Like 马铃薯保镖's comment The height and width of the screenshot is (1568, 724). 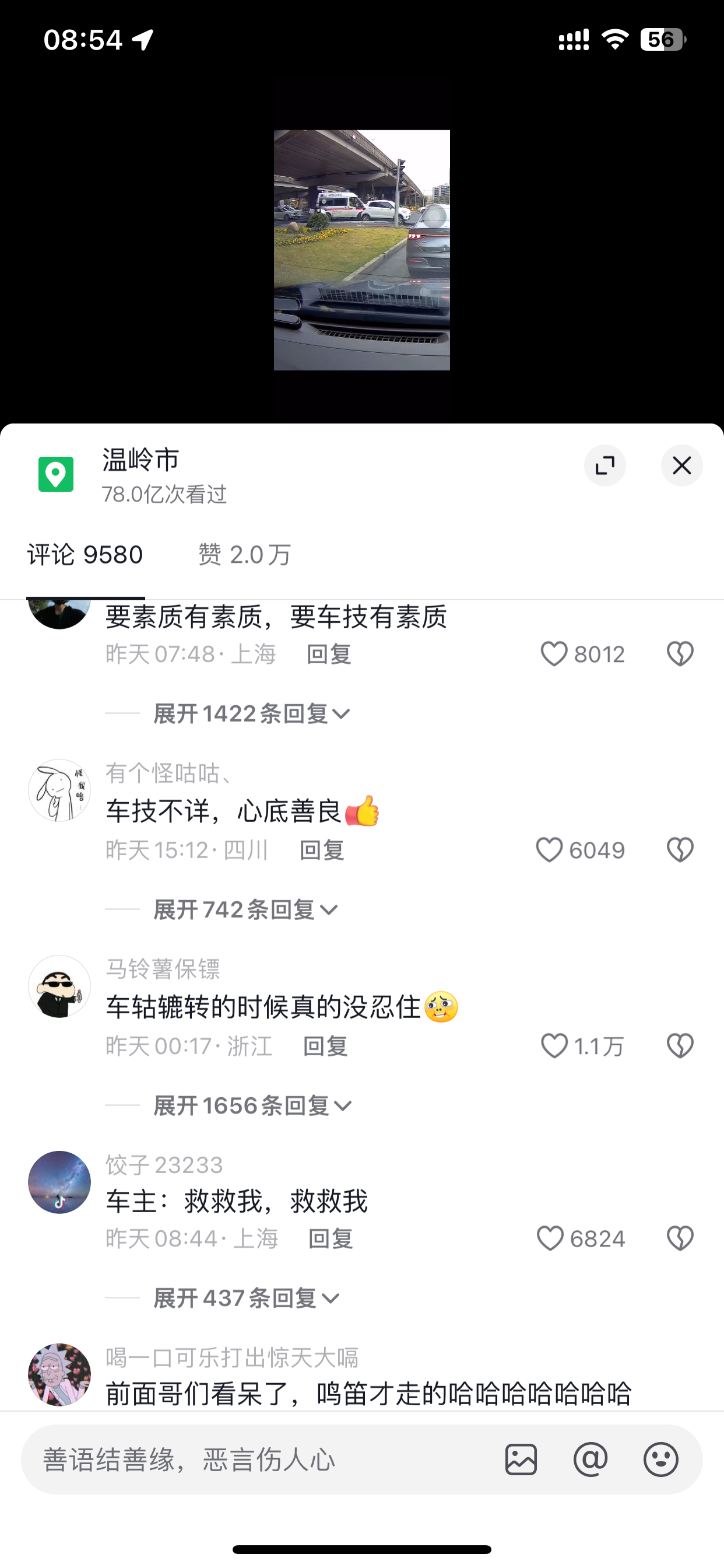tap(554, 1046)
